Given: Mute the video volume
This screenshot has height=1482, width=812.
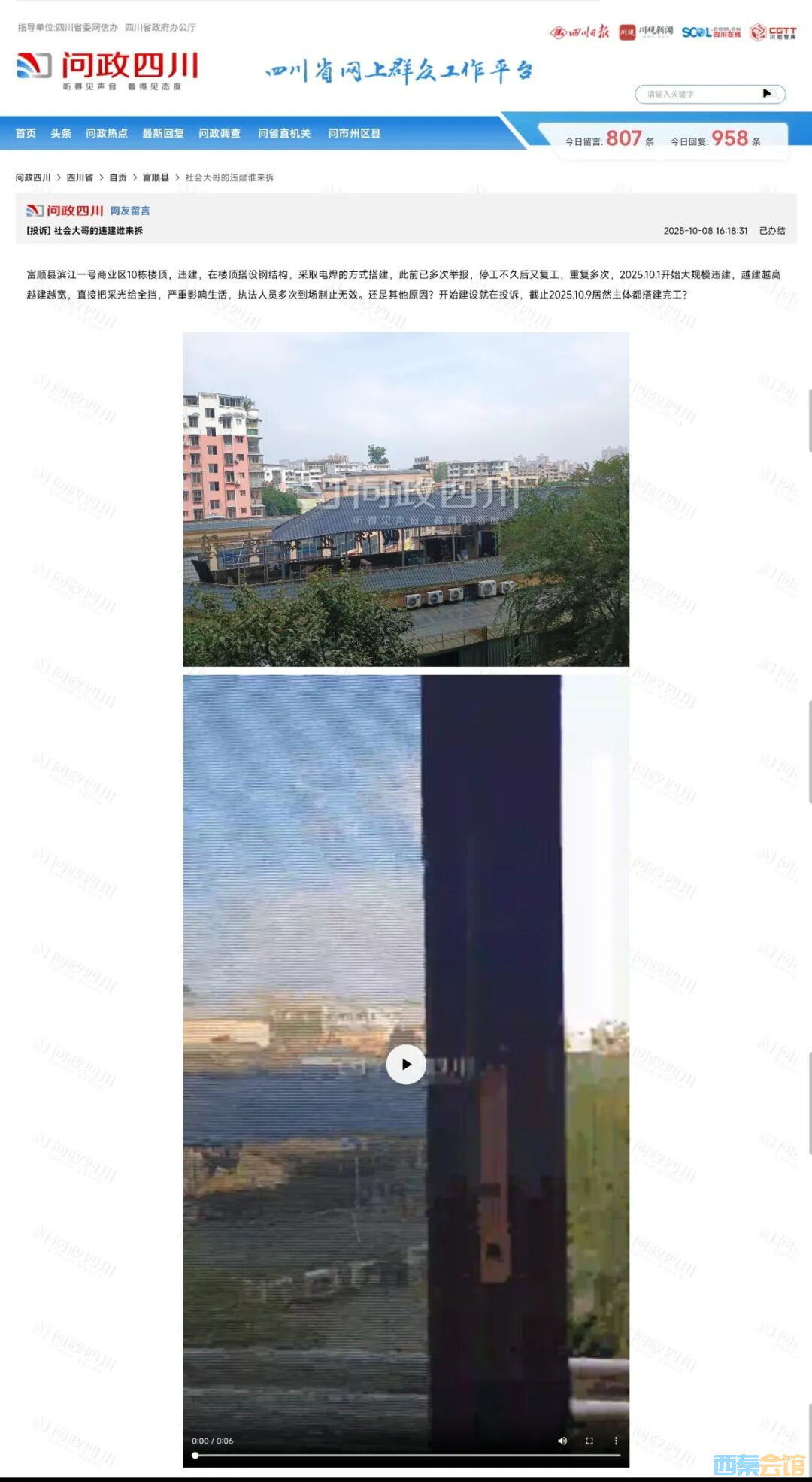Looking at the screenshot, I should pos(562,1441).
